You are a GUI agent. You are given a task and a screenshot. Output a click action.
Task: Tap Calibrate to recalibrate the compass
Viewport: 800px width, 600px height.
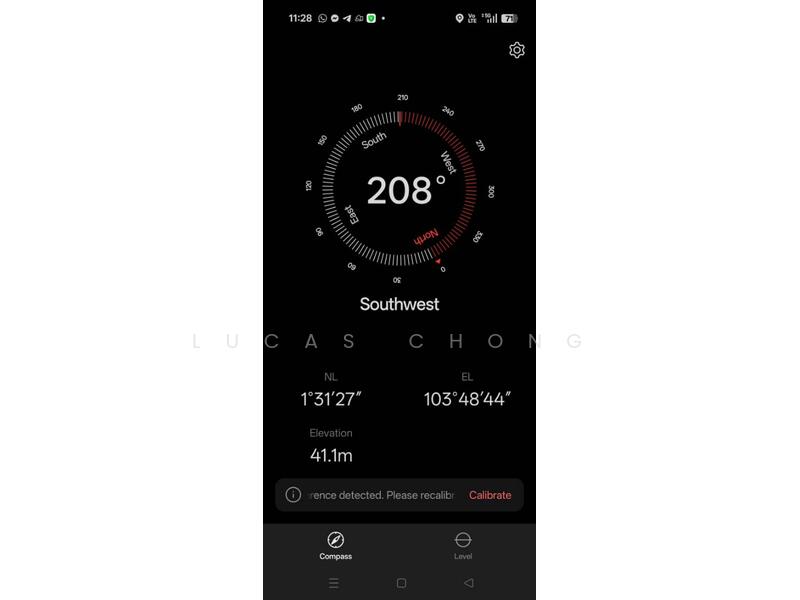point(489,495)
